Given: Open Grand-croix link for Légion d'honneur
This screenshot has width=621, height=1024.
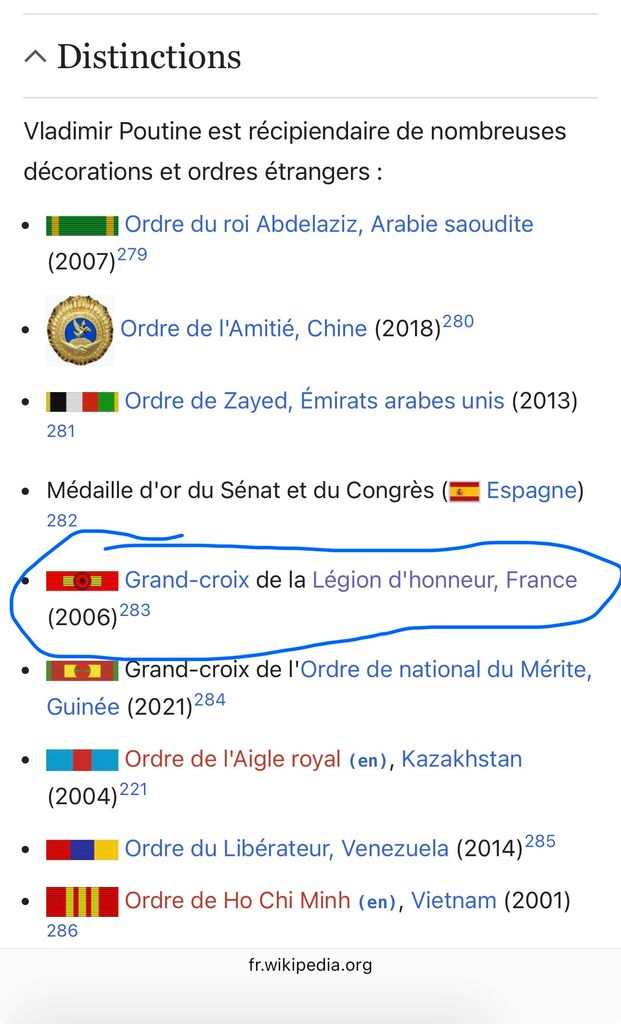Looking at the screenshot, I should tap(186, 580).
